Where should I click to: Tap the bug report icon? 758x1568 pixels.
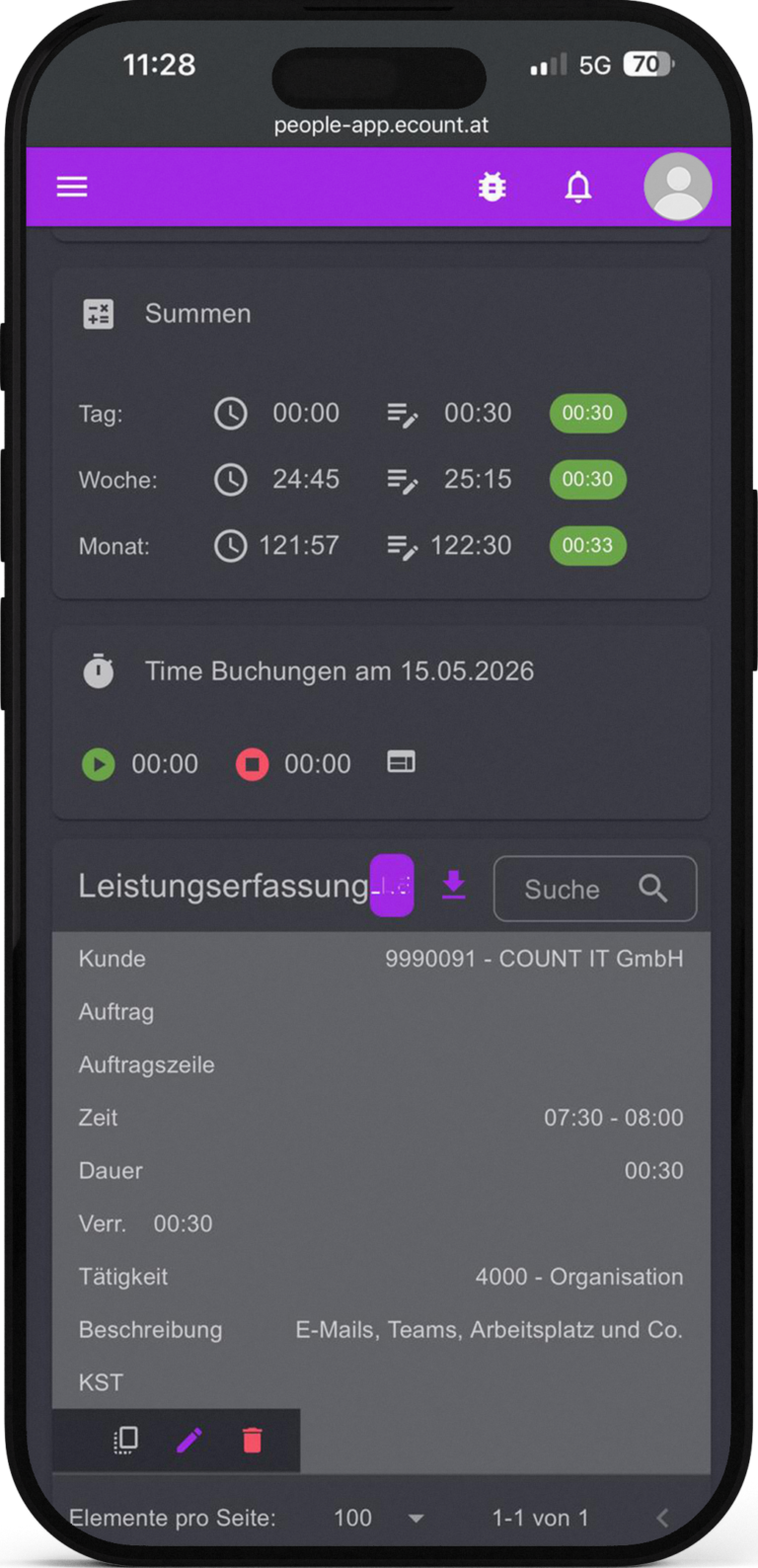pos(492,187)
